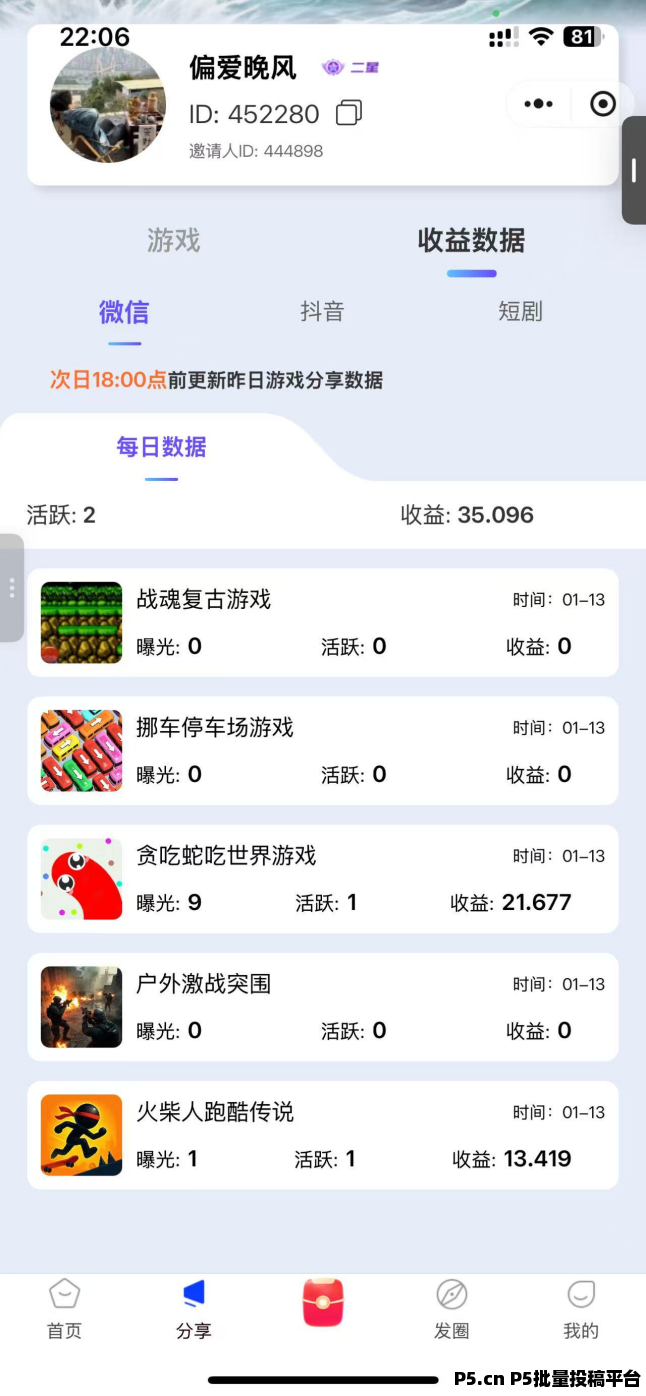Switch to the 发圈 tab
This screenshot has height=1396, width=646.
click(x=452, y=1308)
